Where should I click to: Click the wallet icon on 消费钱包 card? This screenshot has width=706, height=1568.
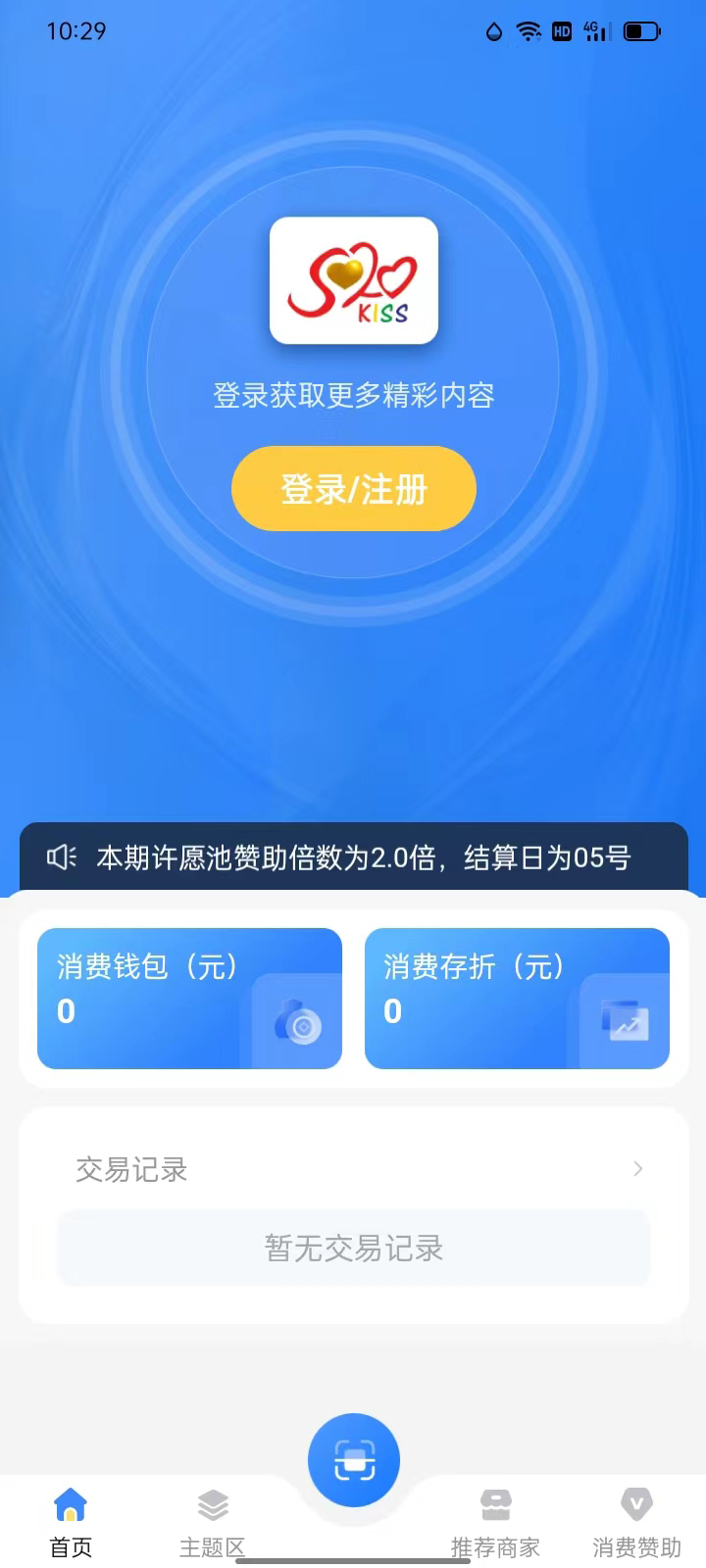click(299, 1022)
